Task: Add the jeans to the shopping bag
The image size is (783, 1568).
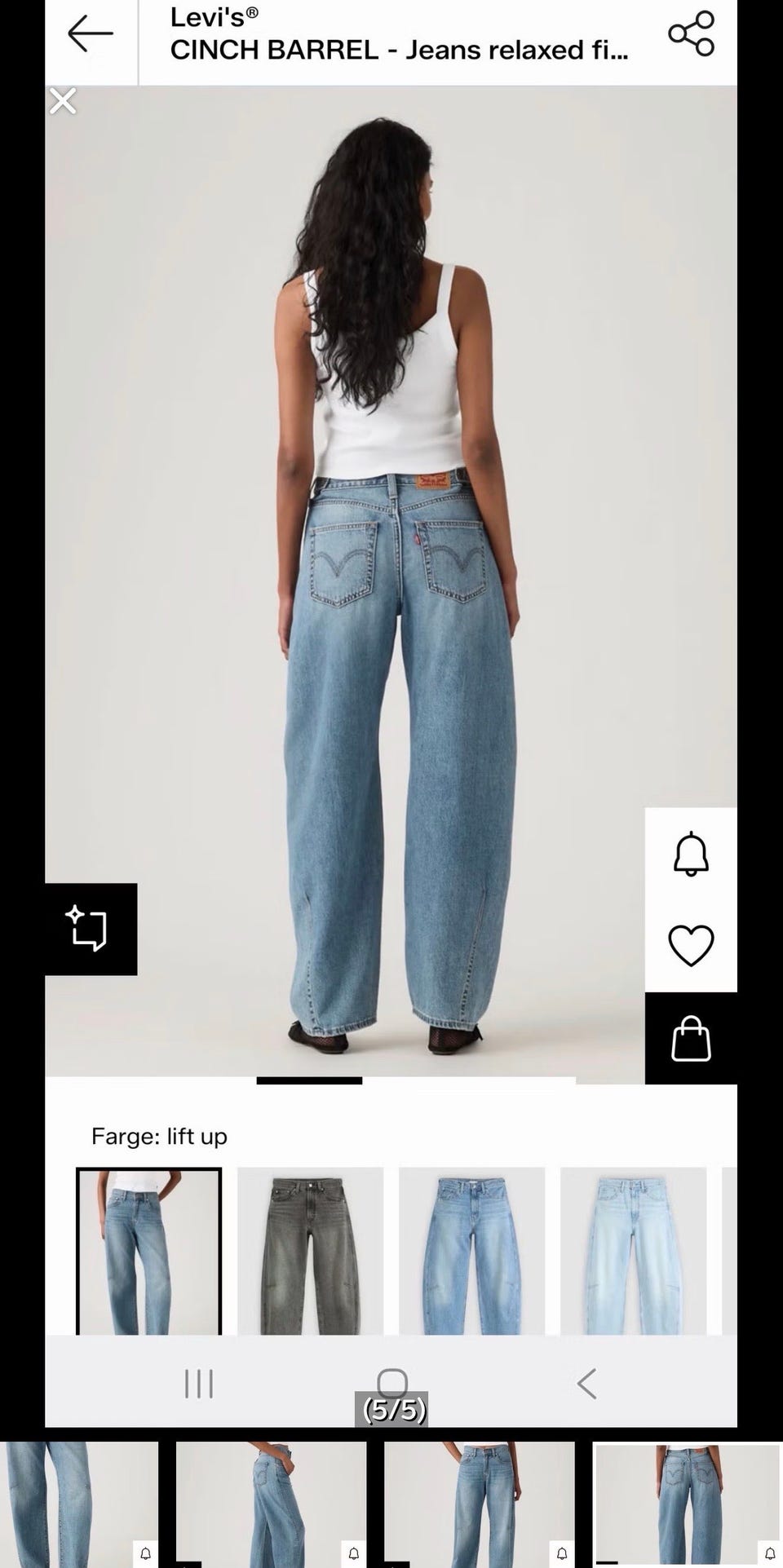Action: pyautogui.click(x=691, y=1038)
